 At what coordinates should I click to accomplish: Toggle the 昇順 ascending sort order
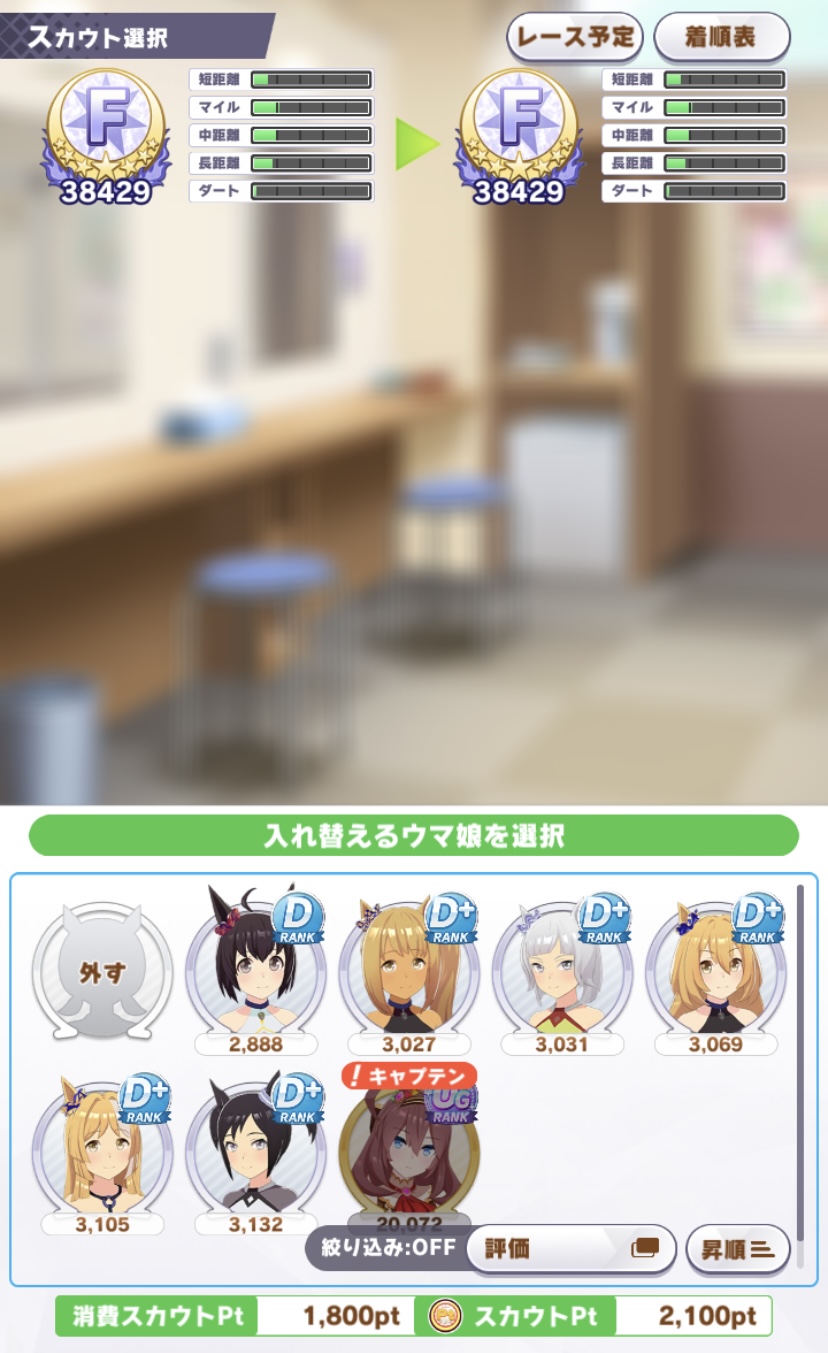click(x=737, y=1248)
